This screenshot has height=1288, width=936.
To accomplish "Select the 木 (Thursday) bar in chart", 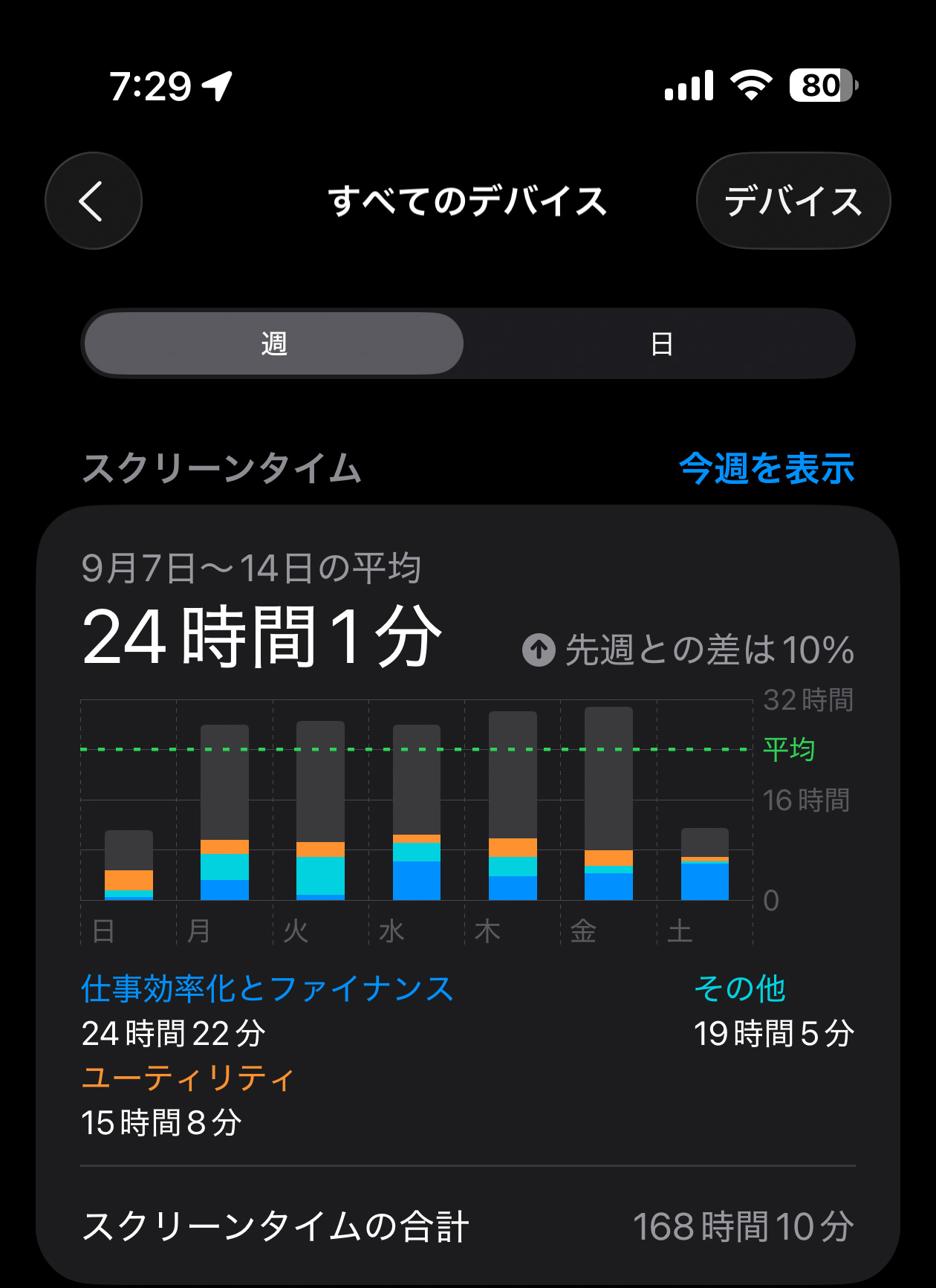I will pos(513,806).
